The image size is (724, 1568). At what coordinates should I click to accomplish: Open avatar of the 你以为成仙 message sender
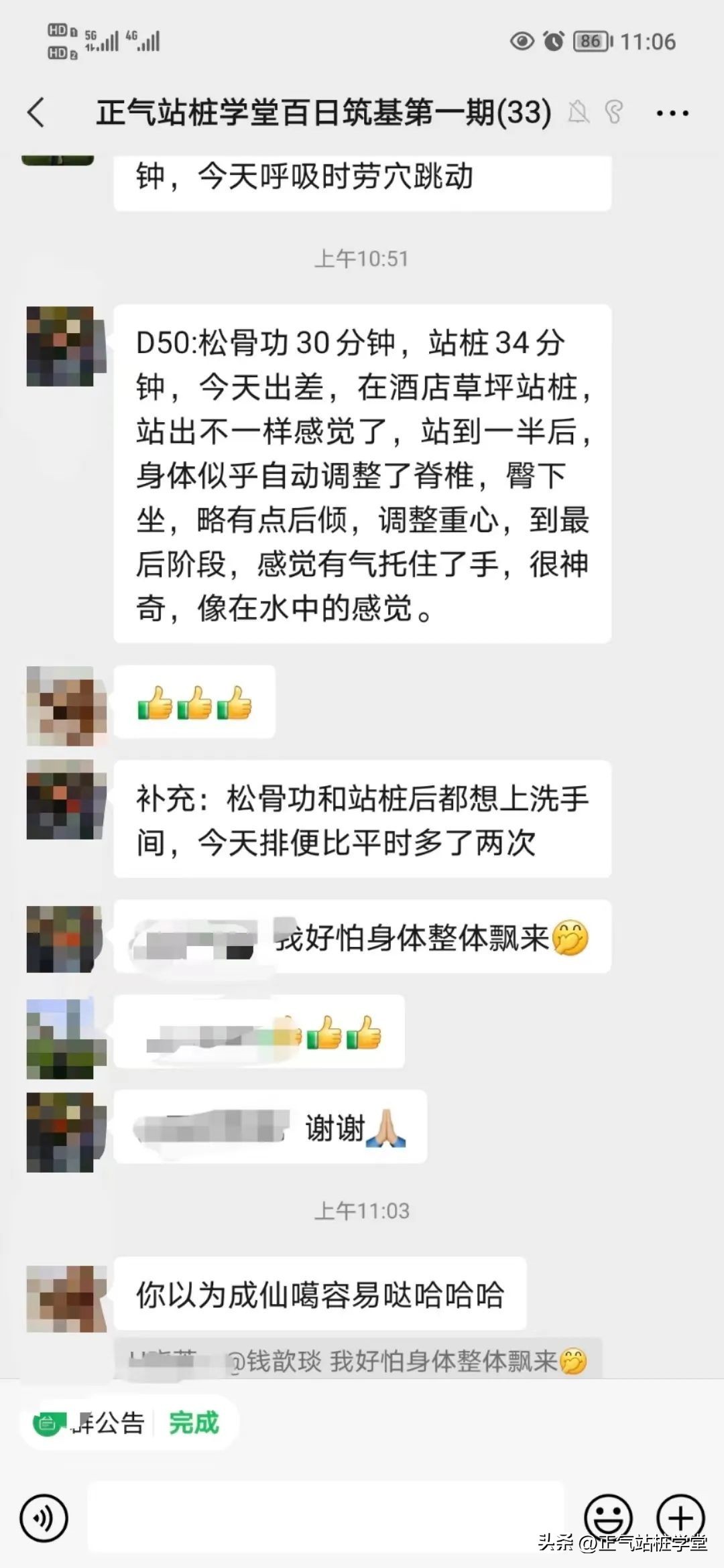point(60,1298)
